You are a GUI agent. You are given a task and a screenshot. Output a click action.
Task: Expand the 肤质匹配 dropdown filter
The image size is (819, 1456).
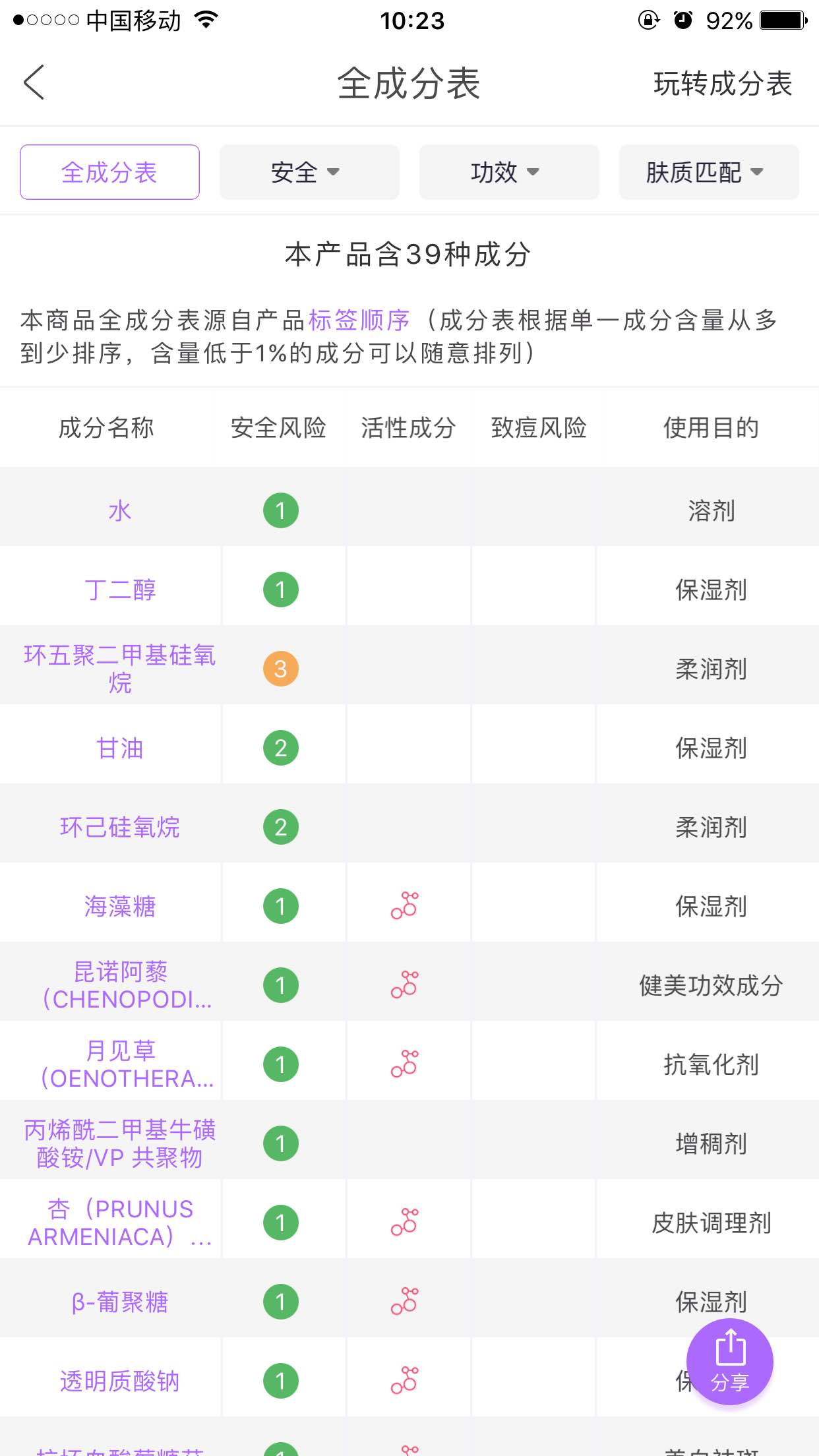pyautogui.click(x=709, y=172)
